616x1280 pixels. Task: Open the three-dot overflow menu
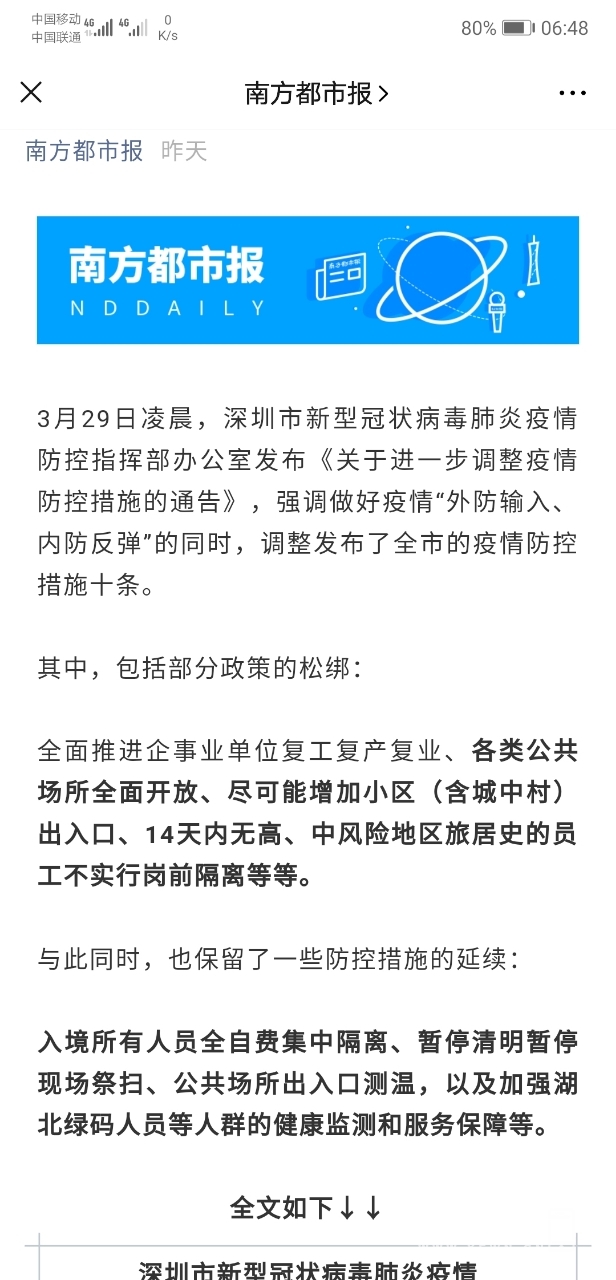(572, 93)
